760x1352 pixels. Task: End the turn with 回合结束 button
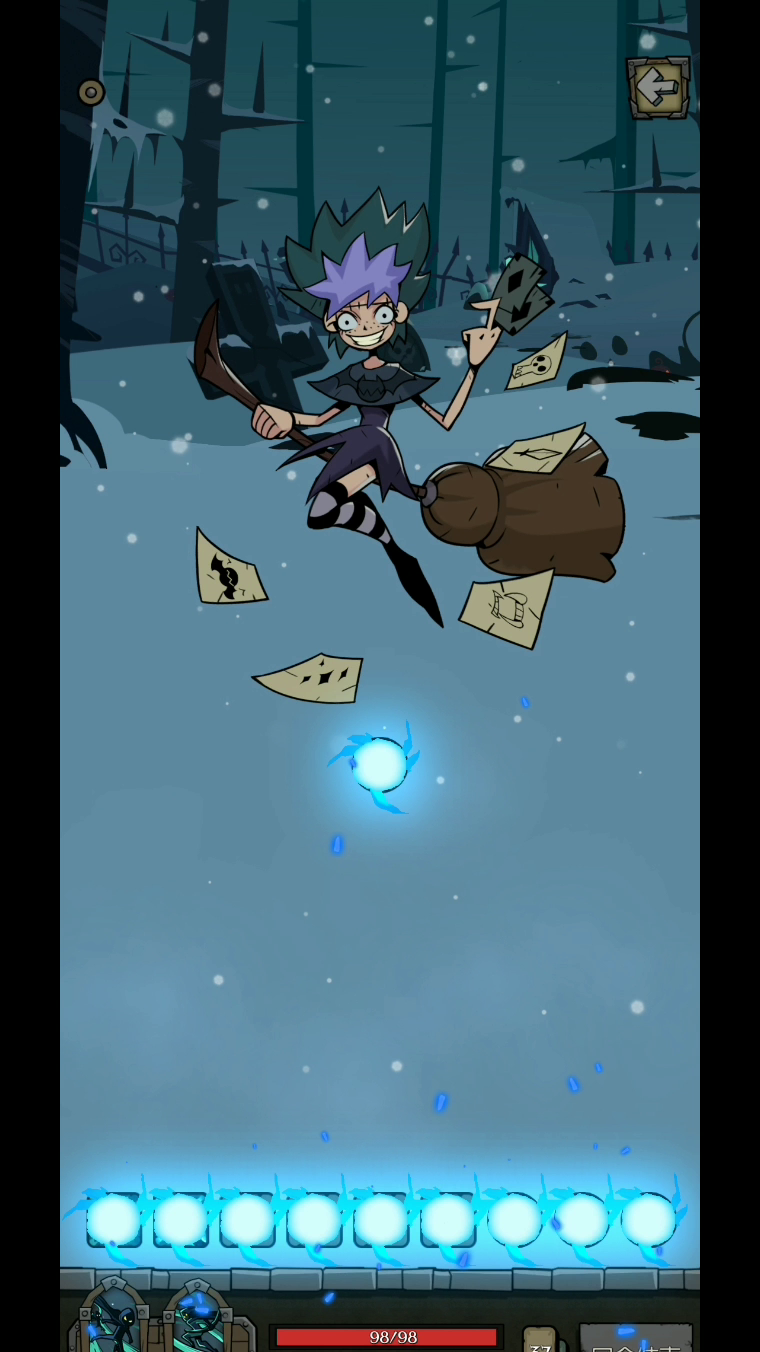coord(636,1338)
